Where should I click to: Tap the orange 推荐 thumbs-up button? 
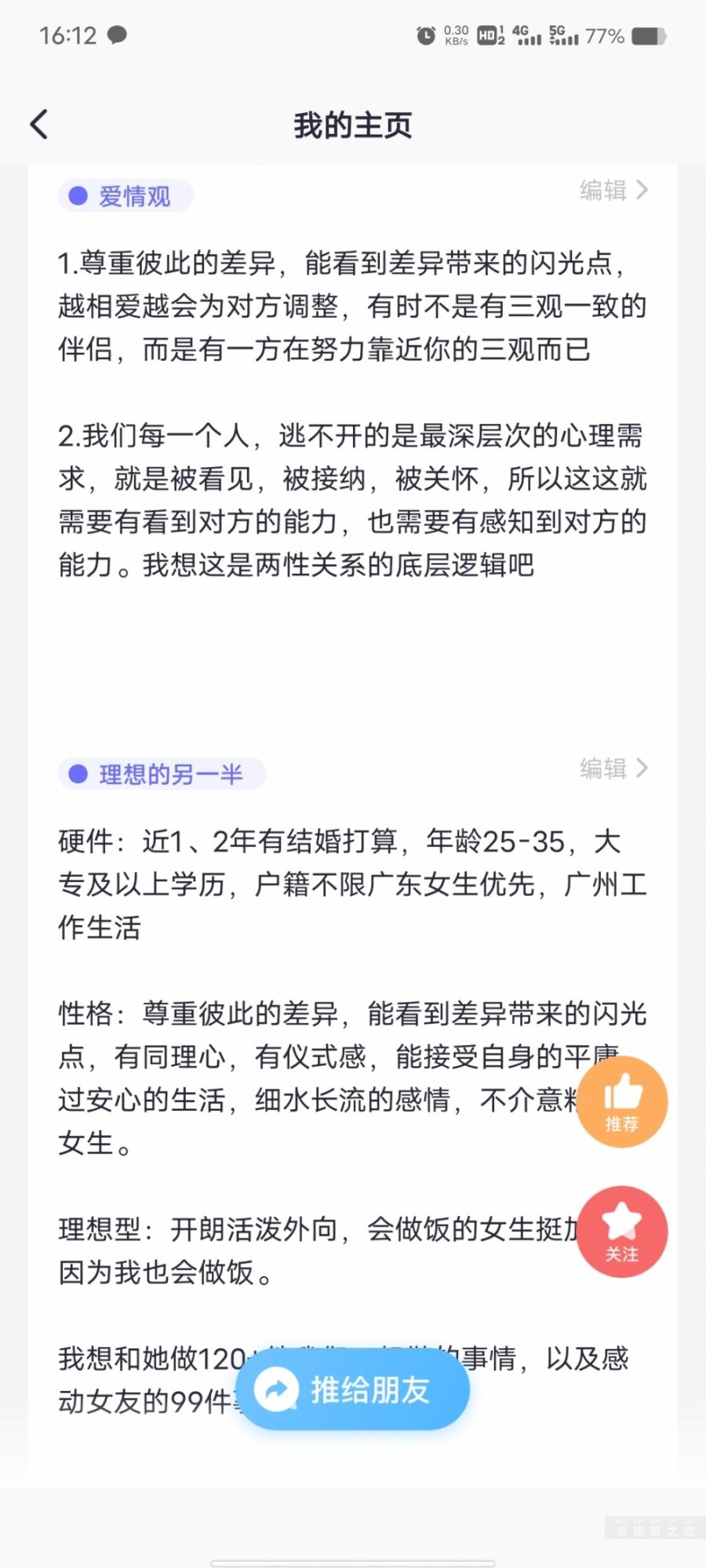coord(622,1102)
